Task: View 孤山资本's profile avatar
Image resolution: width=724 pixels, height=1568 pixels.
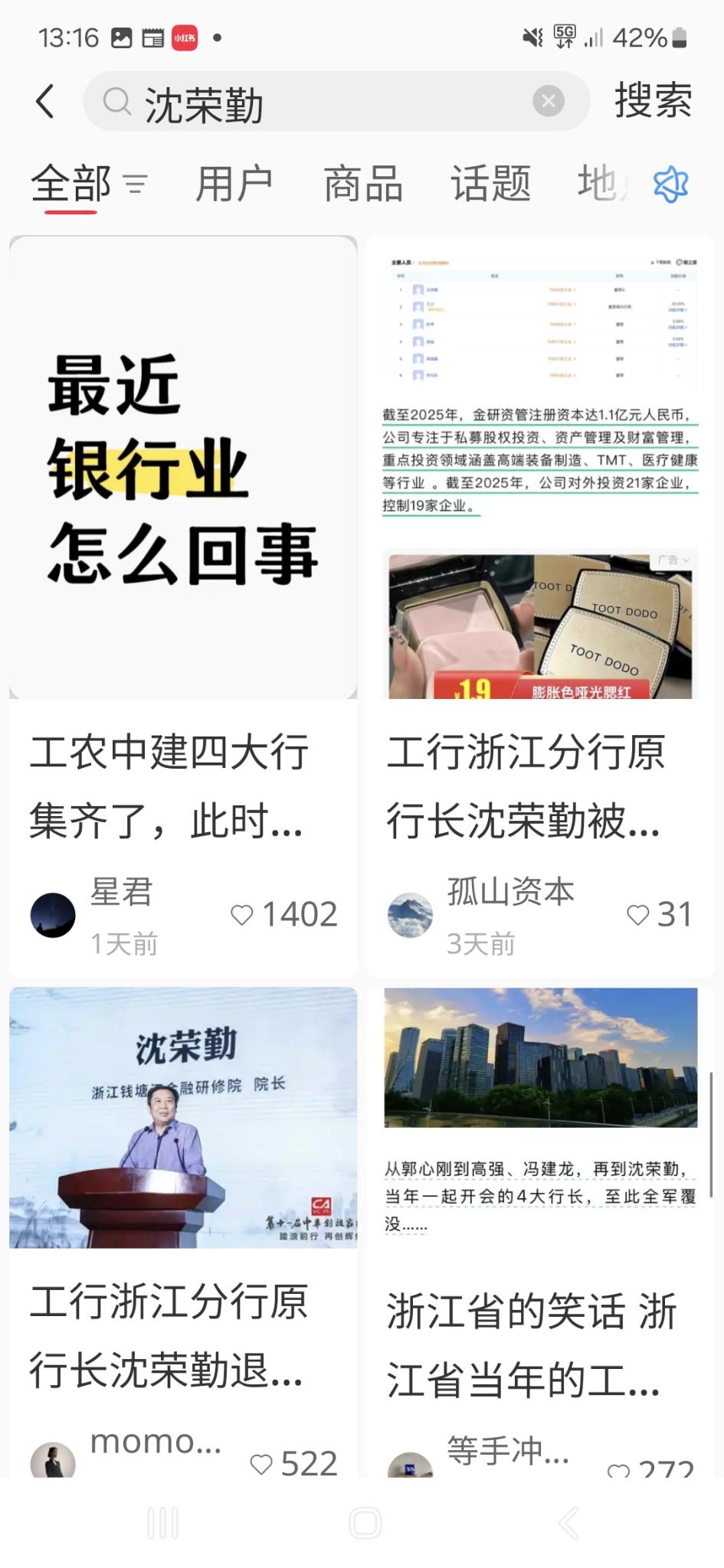Action: point(411,915)
